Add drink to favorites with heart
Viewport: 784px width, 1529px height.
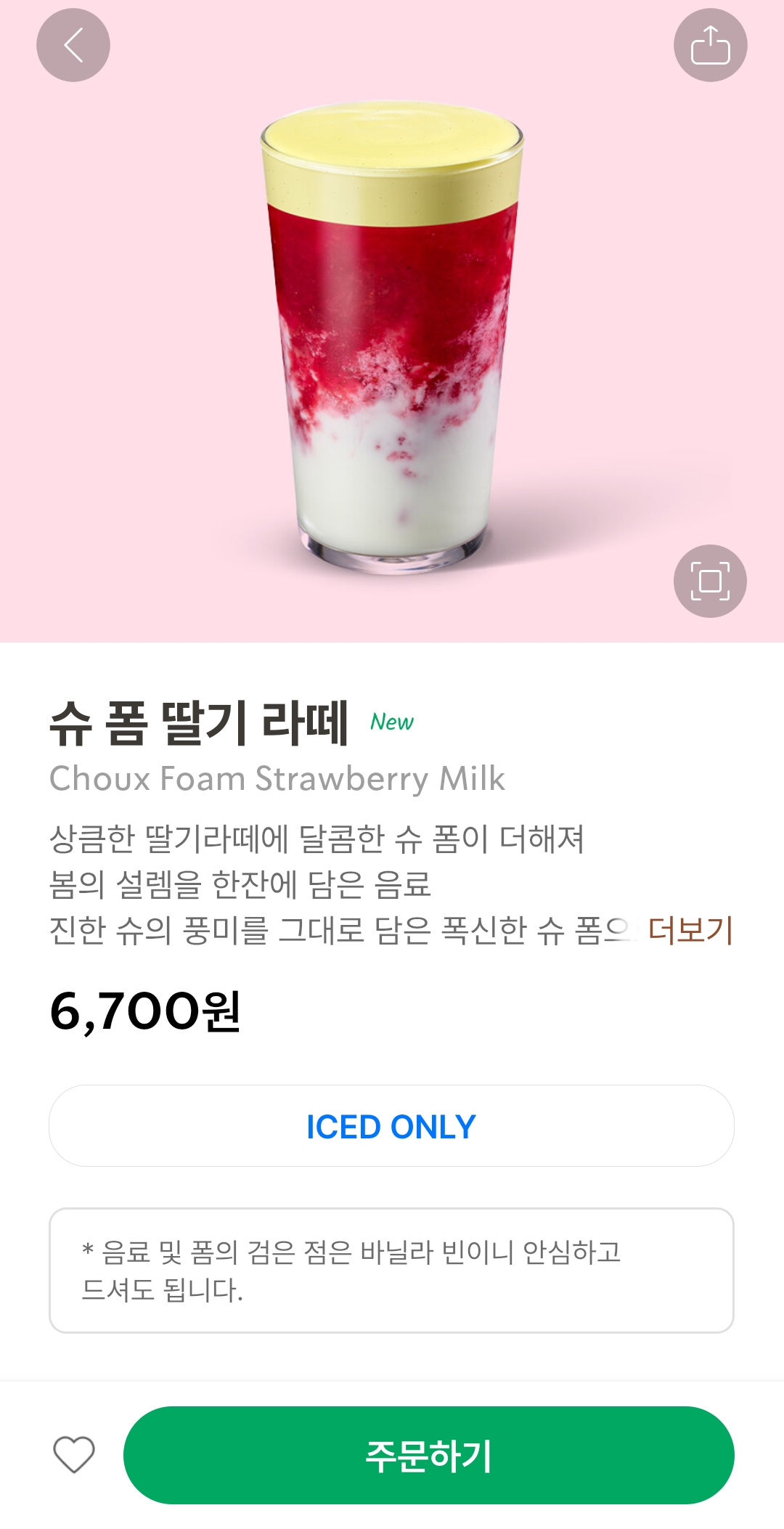click(x=74, y=1455)
